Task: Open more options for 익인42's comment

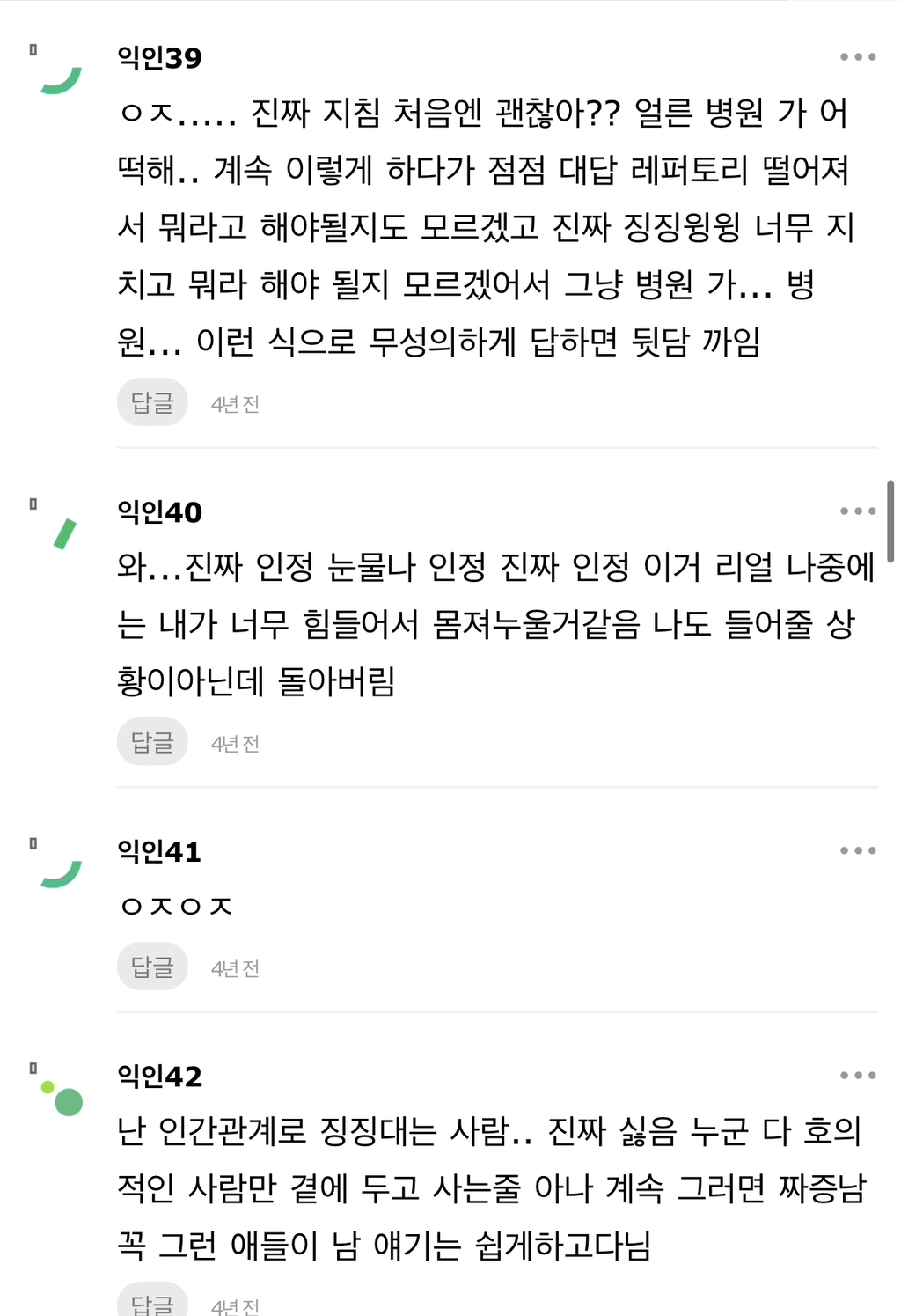Action: click(857, 1076)
